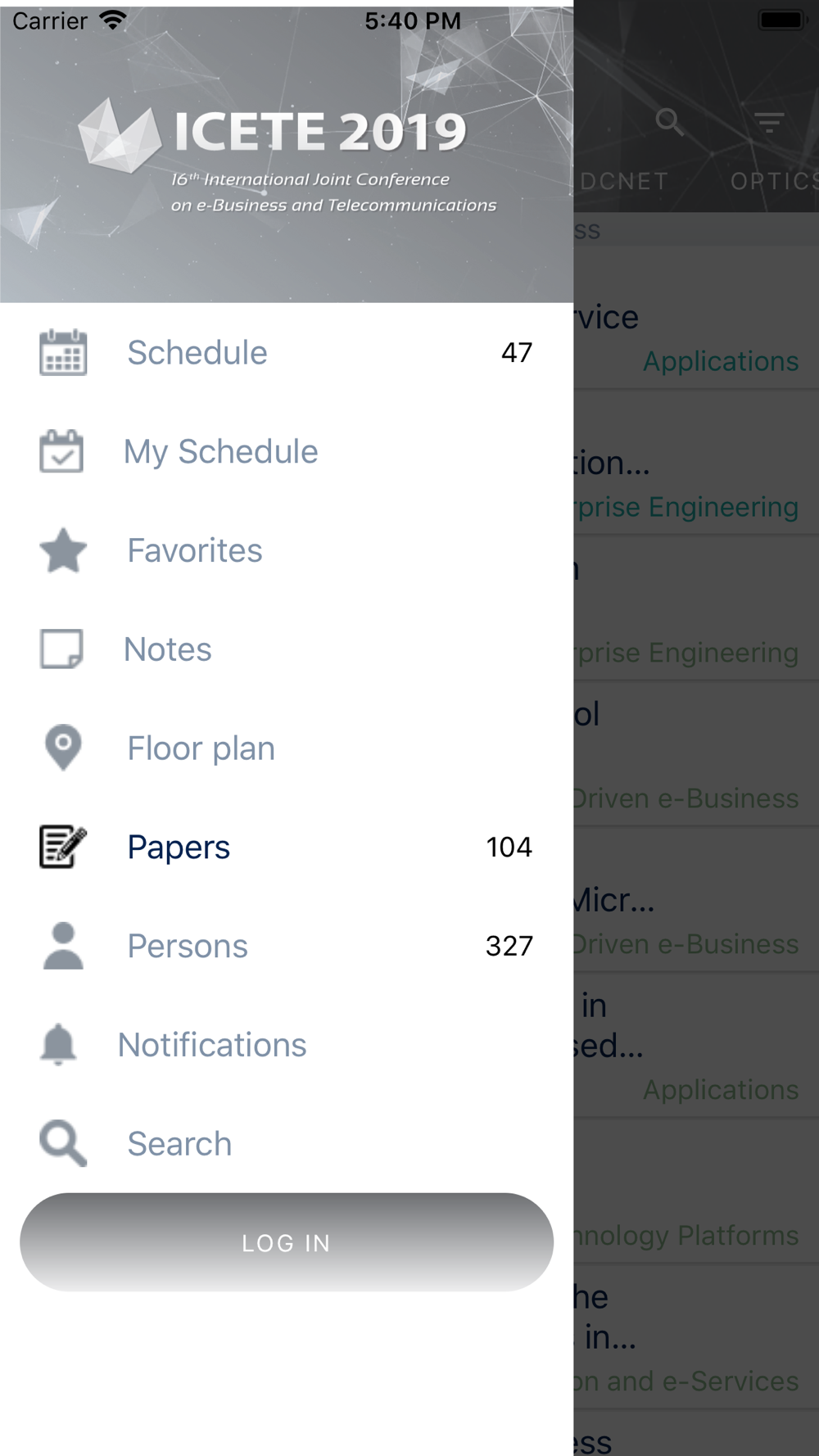Open the Schedule section

pyautogui.click(x=197, y=353)
